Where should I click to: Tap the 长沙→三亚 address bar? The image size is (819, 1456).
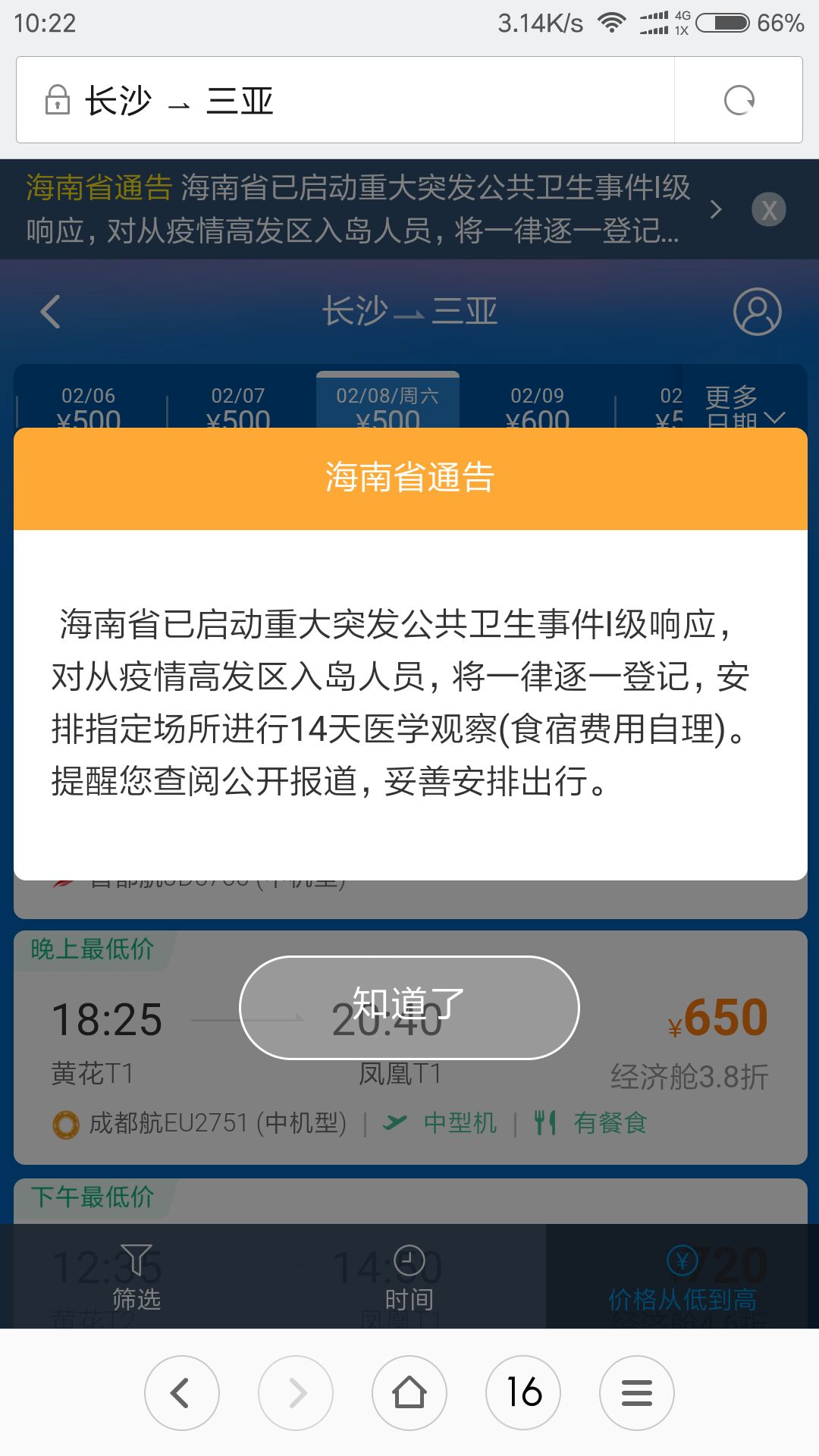[x=345, y=100]
